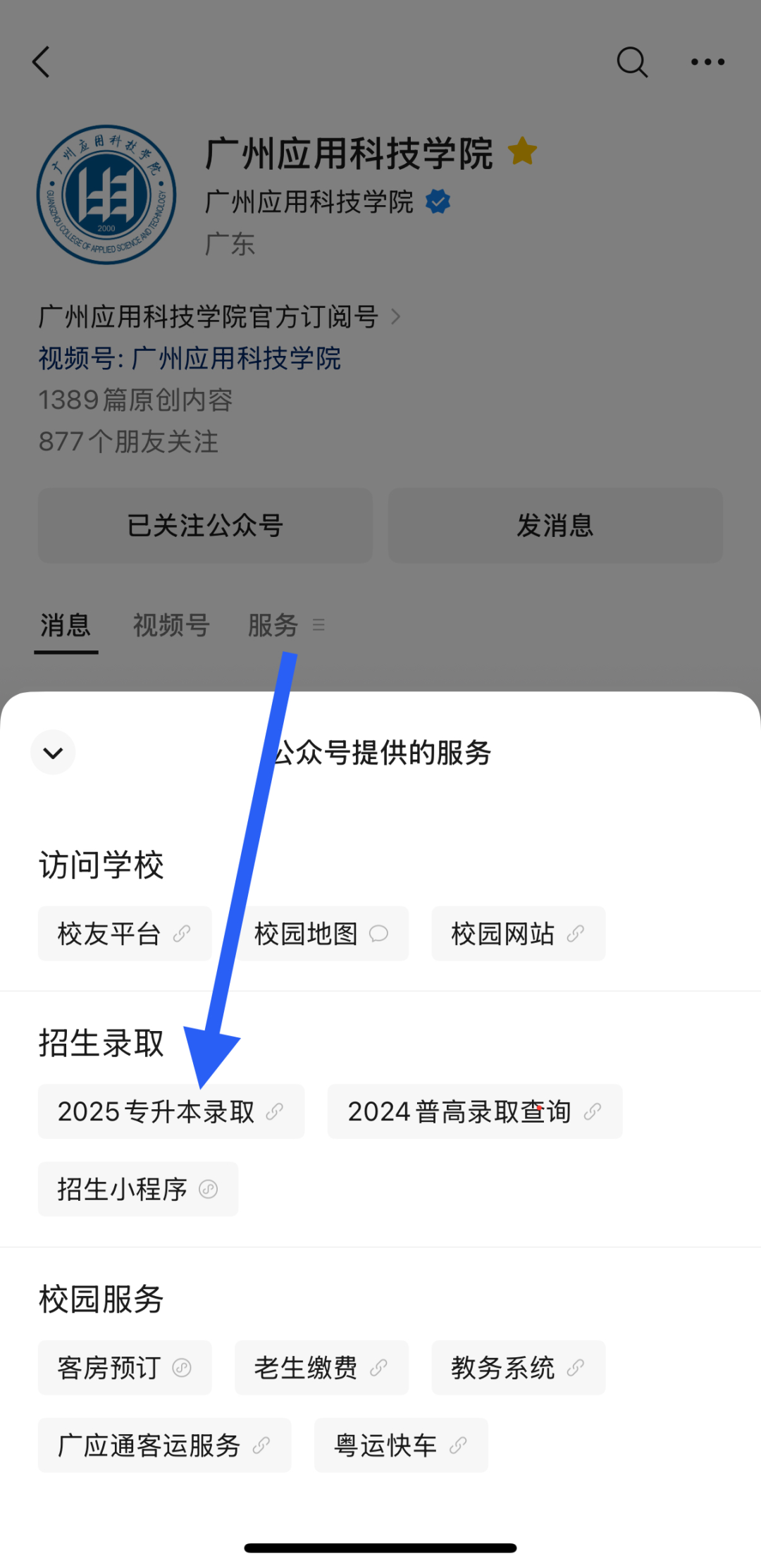Launch the 招生小程序 mini program
This screenshot has width=761, height=1568.
pos(137,1189)
